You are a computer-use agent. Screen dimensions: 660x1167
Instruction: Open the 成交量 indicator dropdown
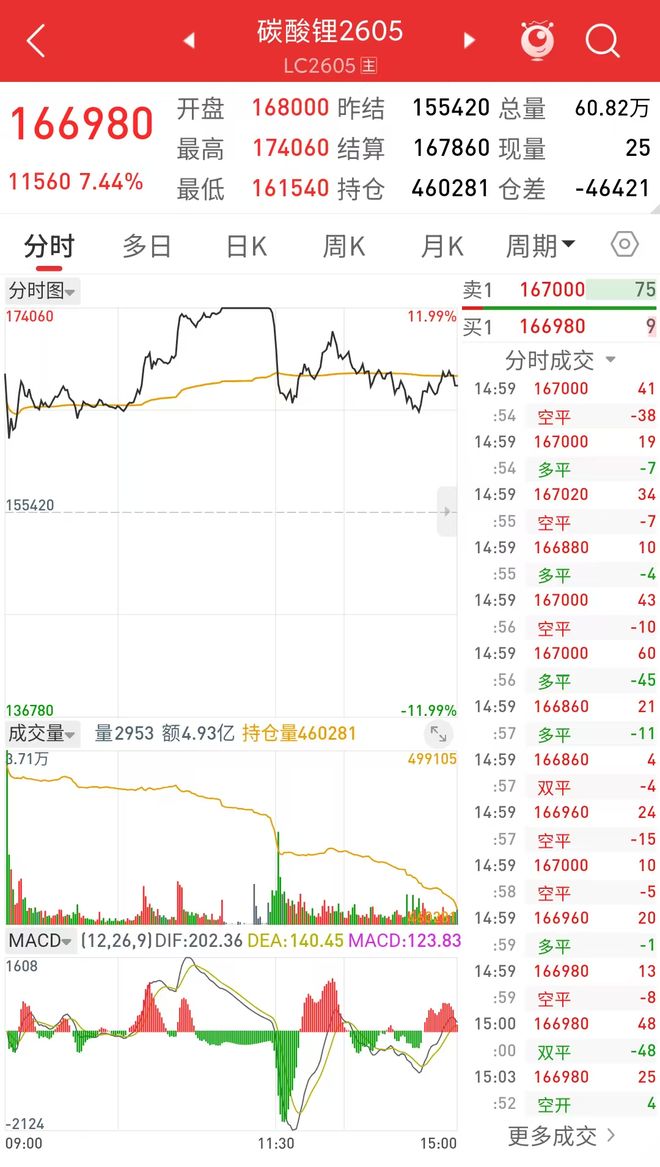pos(43,733)
